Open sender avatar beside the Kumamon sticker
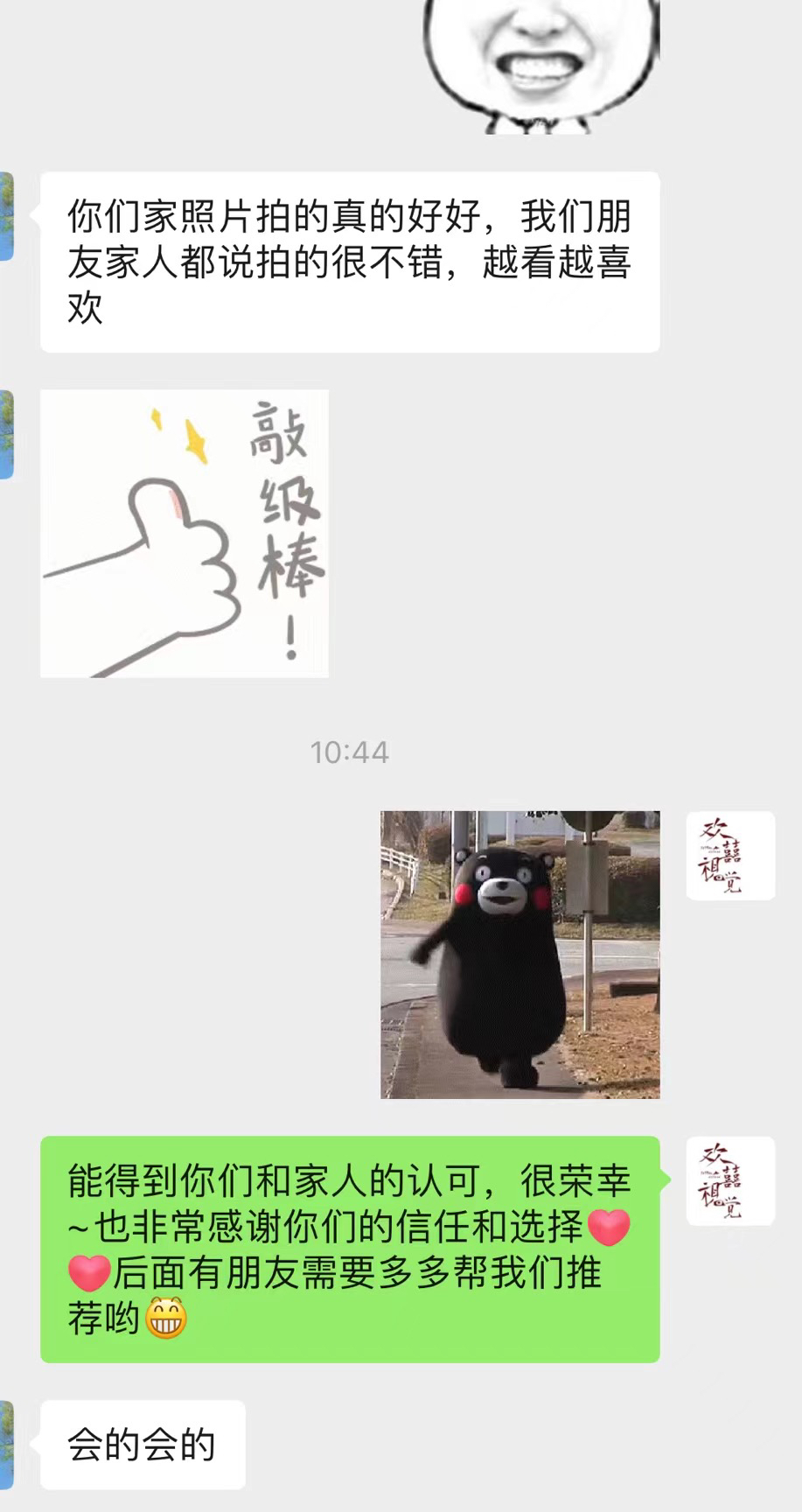Viewport: 802px width, 1512px height. [x=730, y=856]
